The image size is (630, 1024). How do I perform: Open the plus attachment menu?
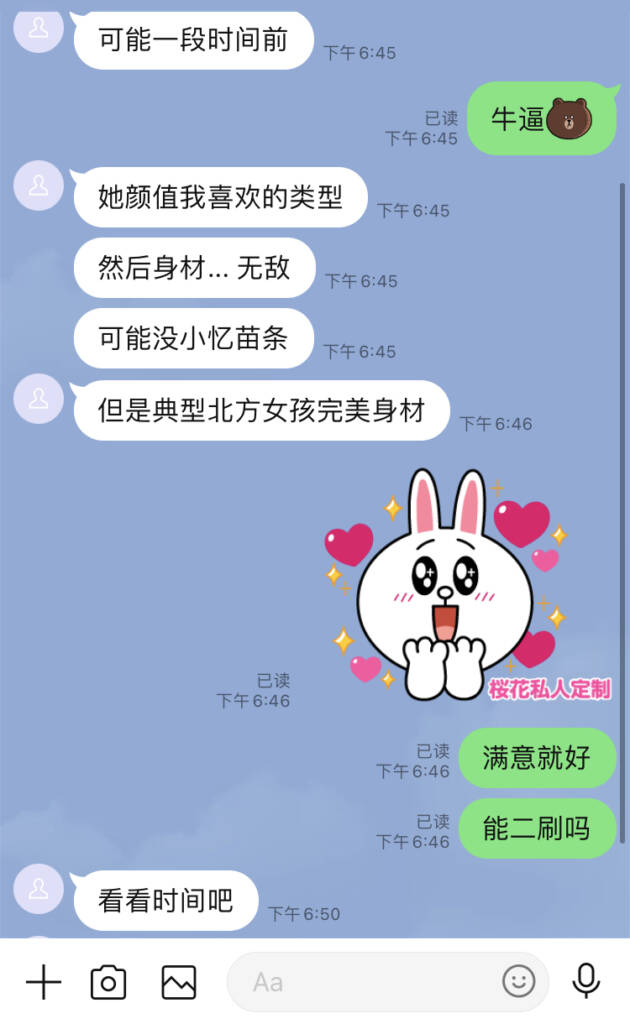pyautogui.click(x=43, y=982)
